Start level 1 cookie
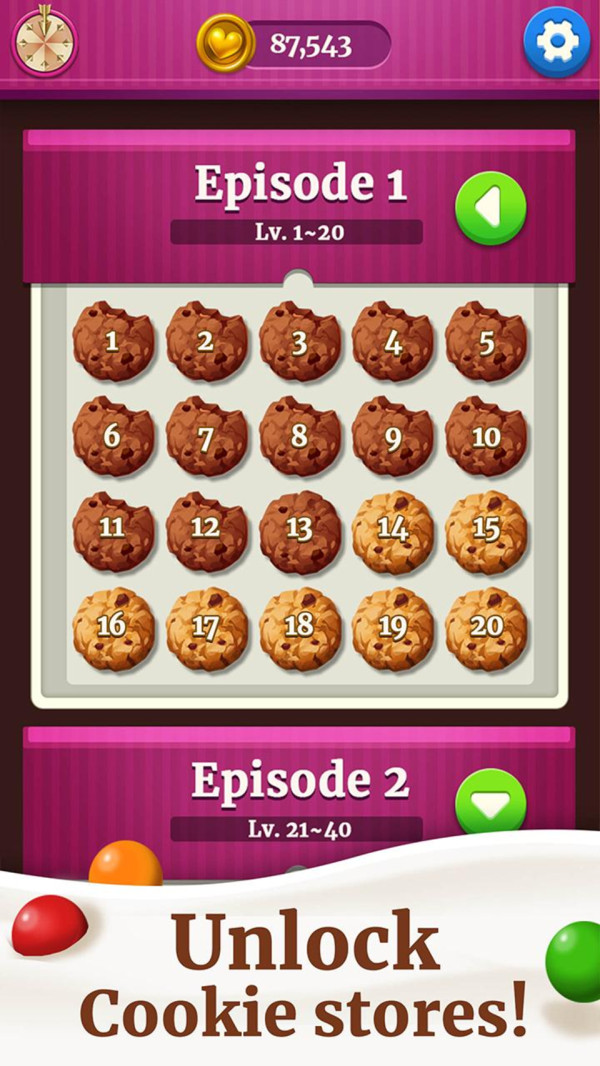Screen dimensions: 600x1066 pos(113,341)
